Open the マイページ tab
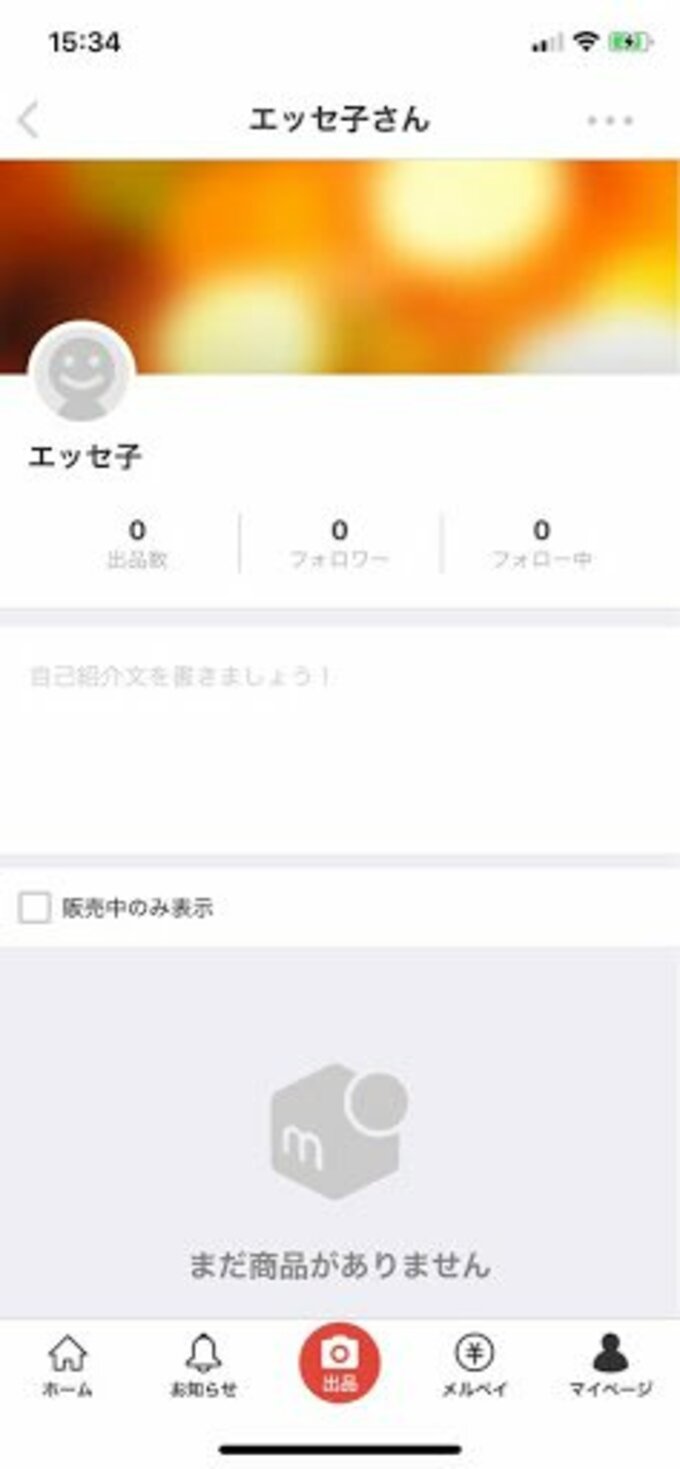Viewport: 680px width, 1469px height. 610,1367
